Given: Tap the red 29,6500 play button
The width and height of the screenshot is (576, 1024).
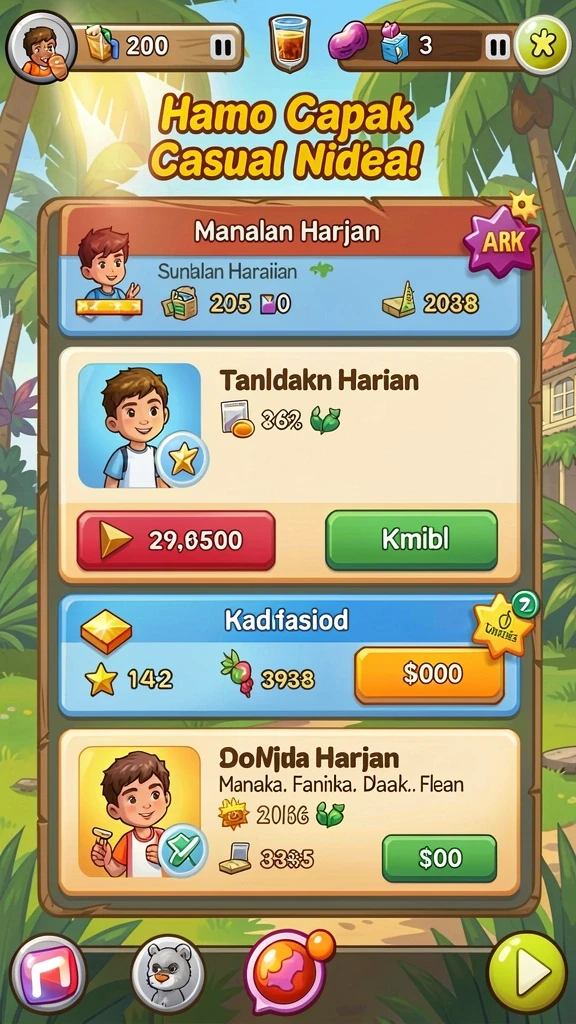Looking at the screenshot, I should point(176,540).
